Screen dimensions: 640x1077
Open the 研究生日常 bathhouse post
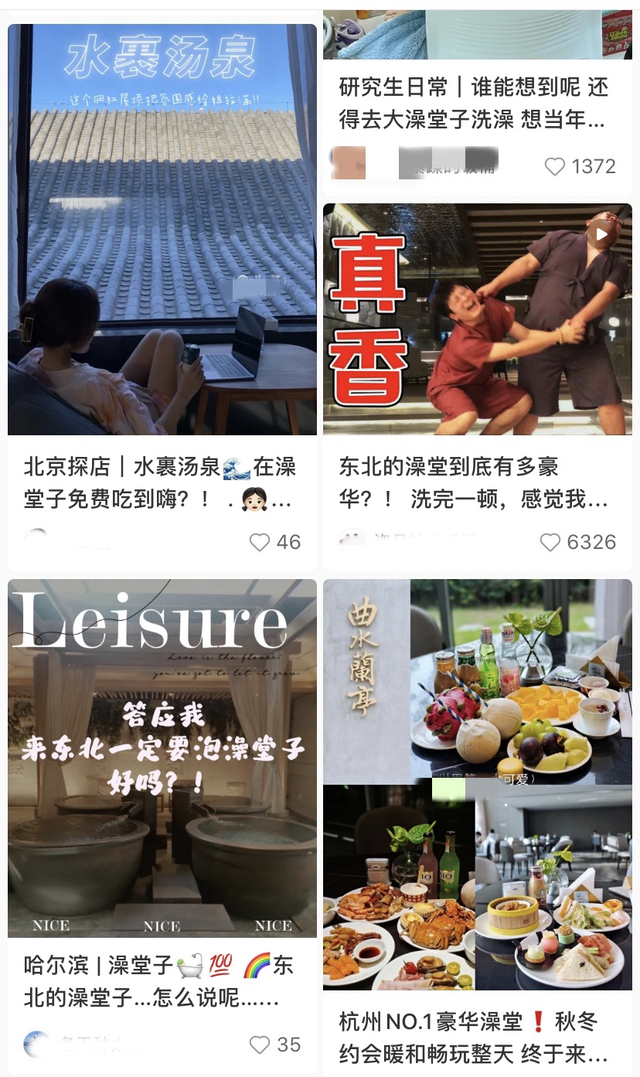click(477, 103)
